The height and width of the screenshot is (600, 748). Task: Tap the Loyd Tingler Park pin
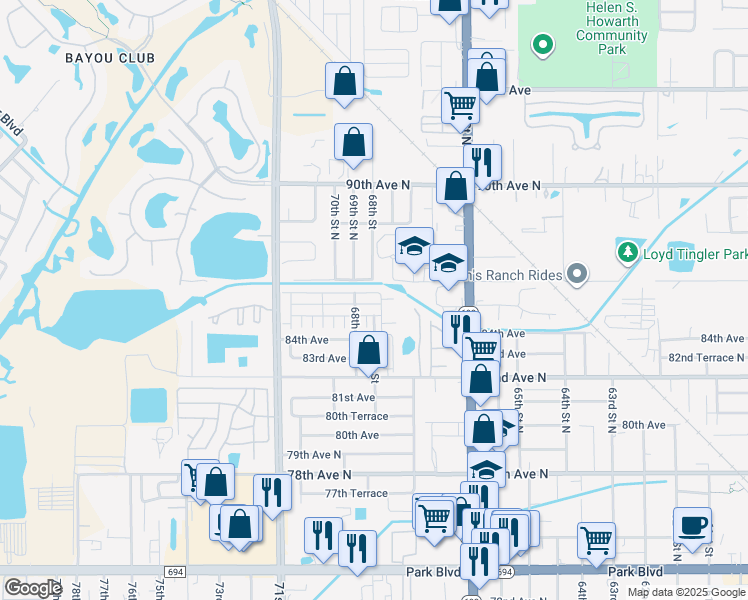[x=628, y=252]
